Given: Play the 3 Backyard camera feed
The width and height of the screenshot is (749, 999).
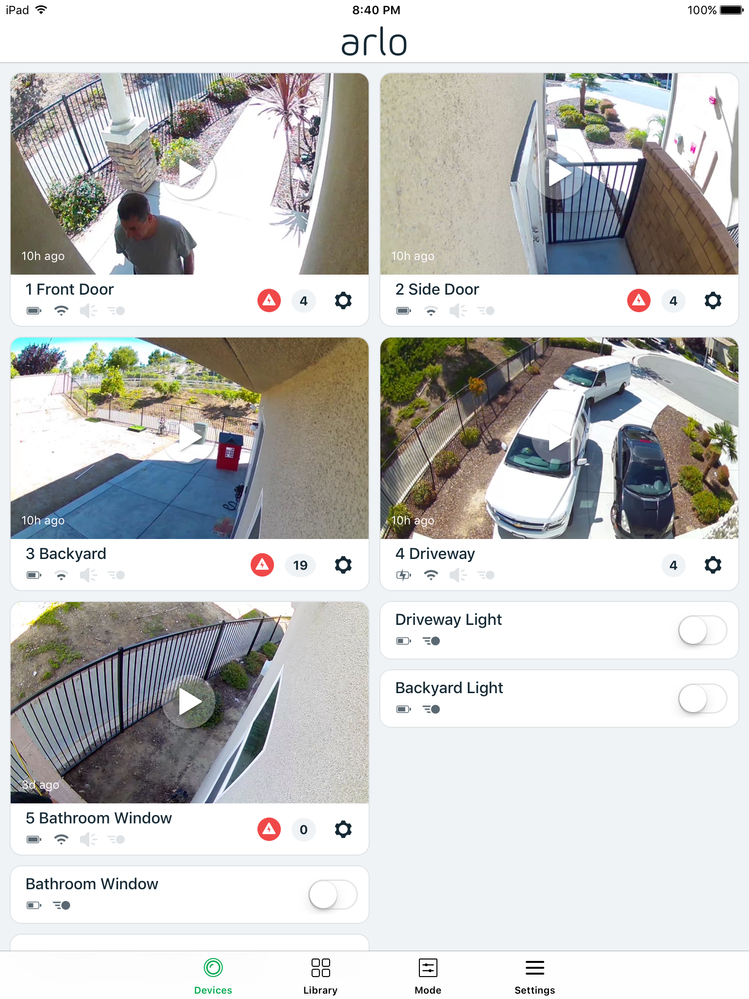Looking at the screenshot, I should (x=189, y=438).
